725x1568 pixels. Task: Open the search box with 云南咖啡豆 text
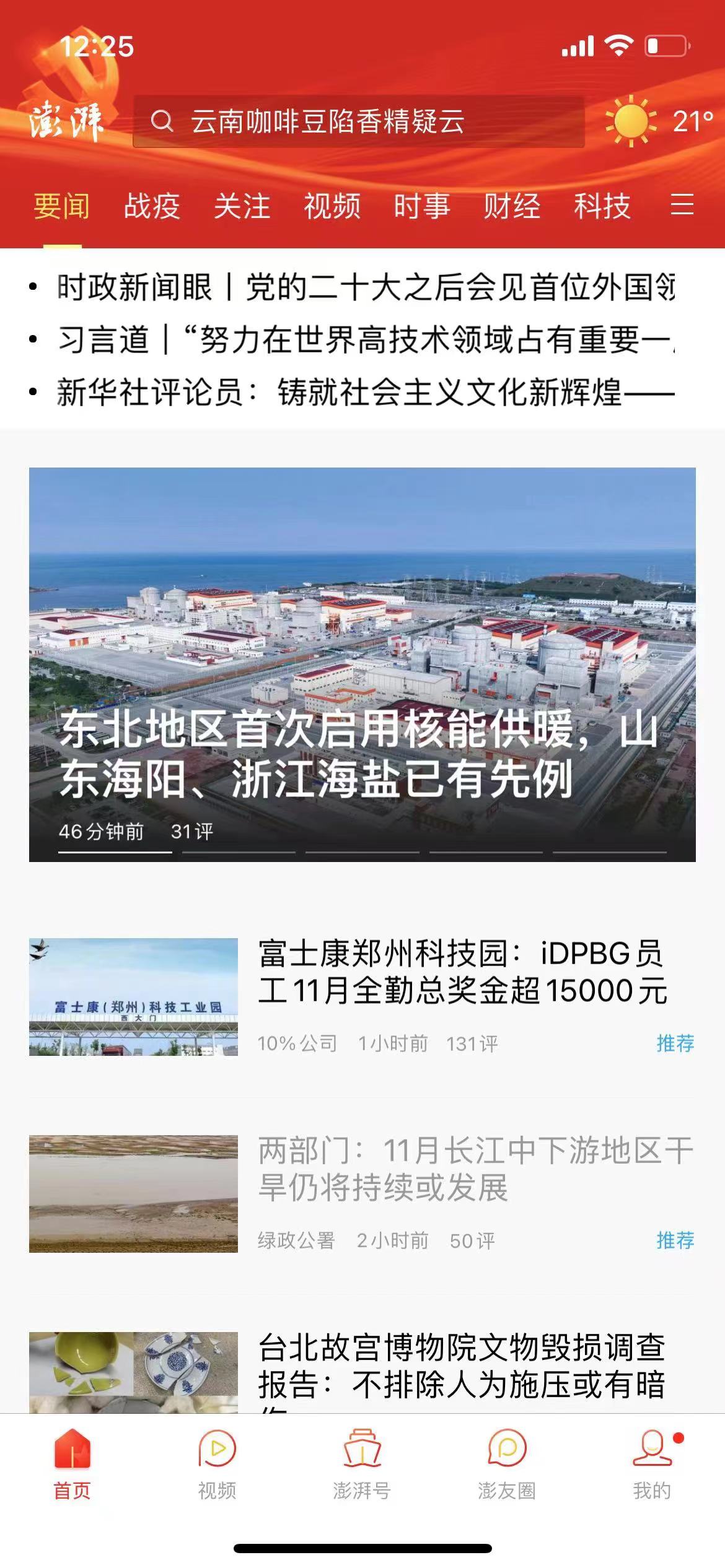coord(358,121)
